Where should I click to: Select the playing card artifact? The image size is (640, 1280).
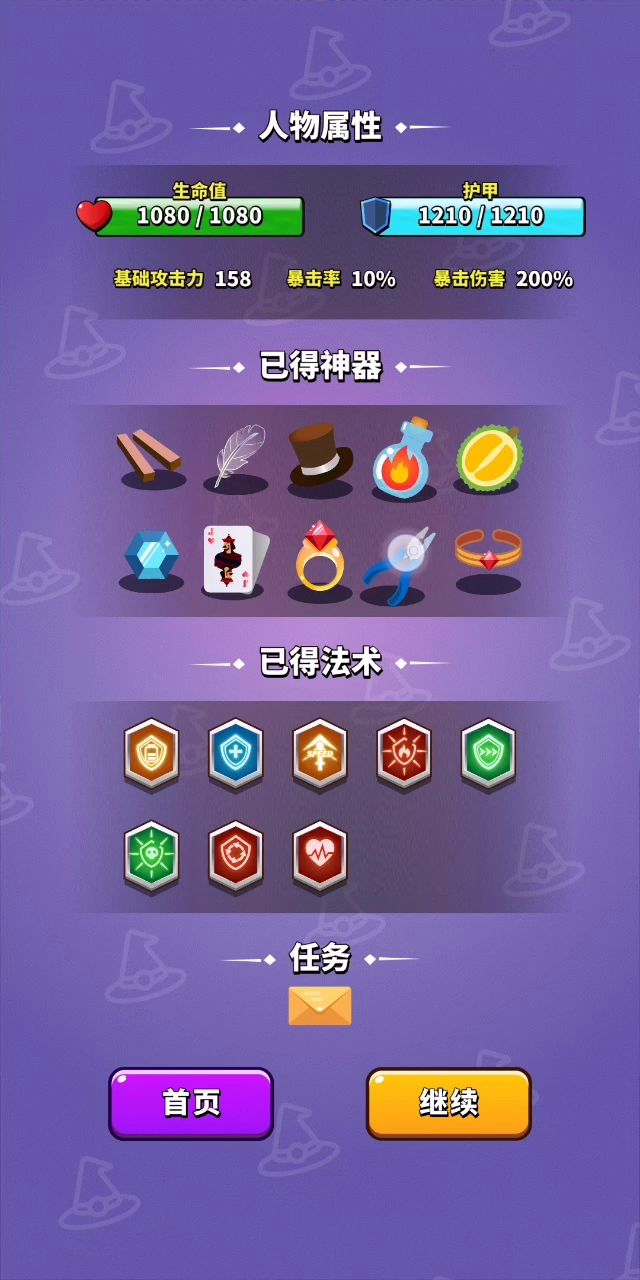(x=235, y=558)
